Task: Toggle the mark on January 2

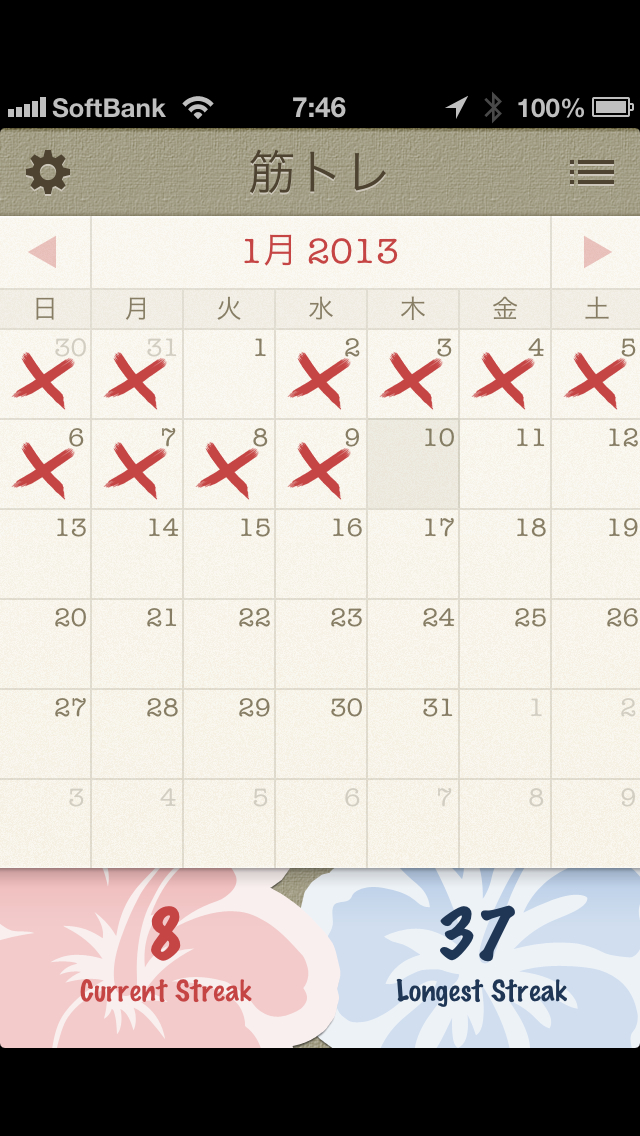Action: click(x=321, y=374)
